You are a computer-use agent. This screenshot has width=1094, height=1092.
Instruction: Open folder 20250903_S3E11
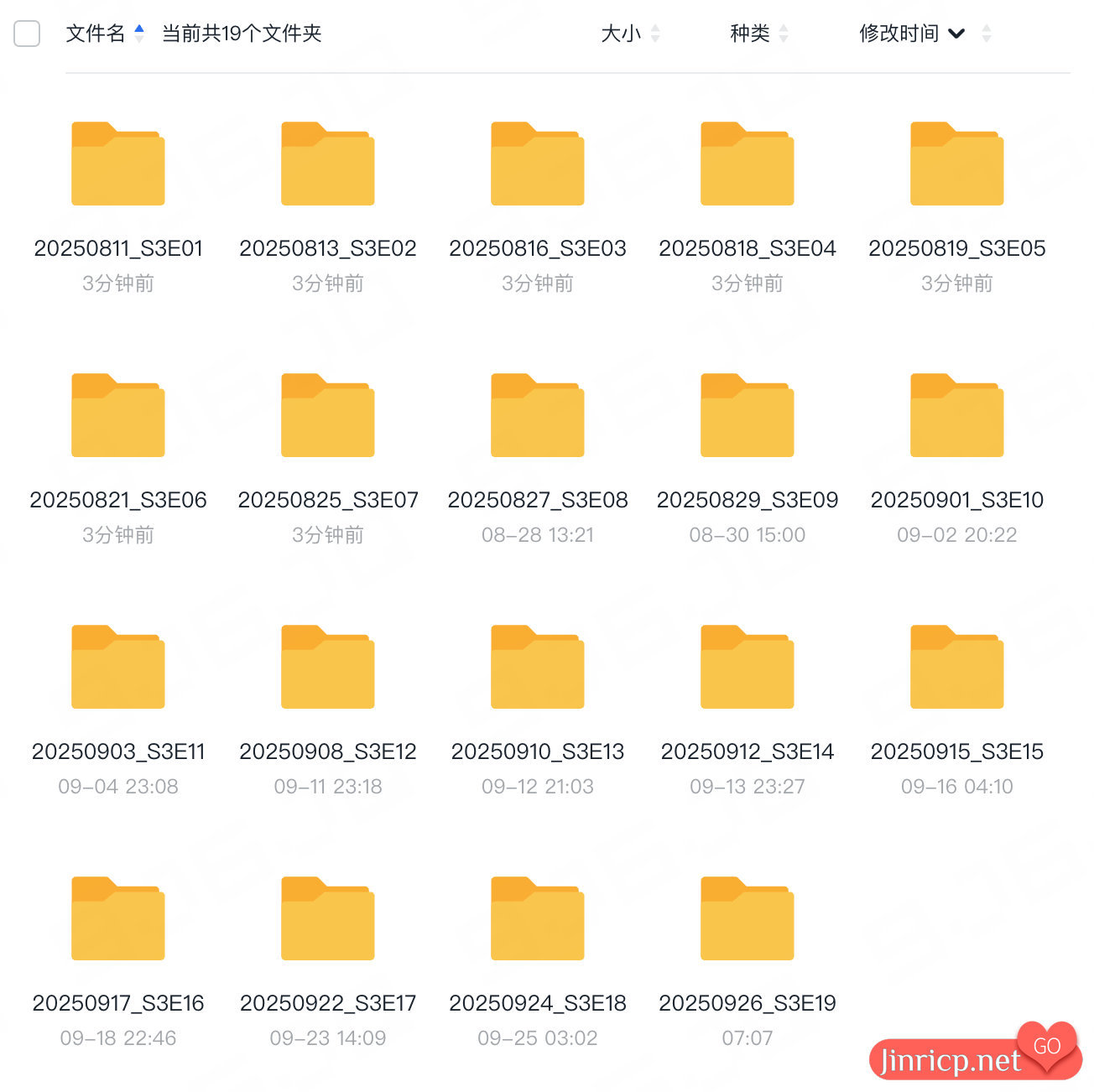(118, 668)
